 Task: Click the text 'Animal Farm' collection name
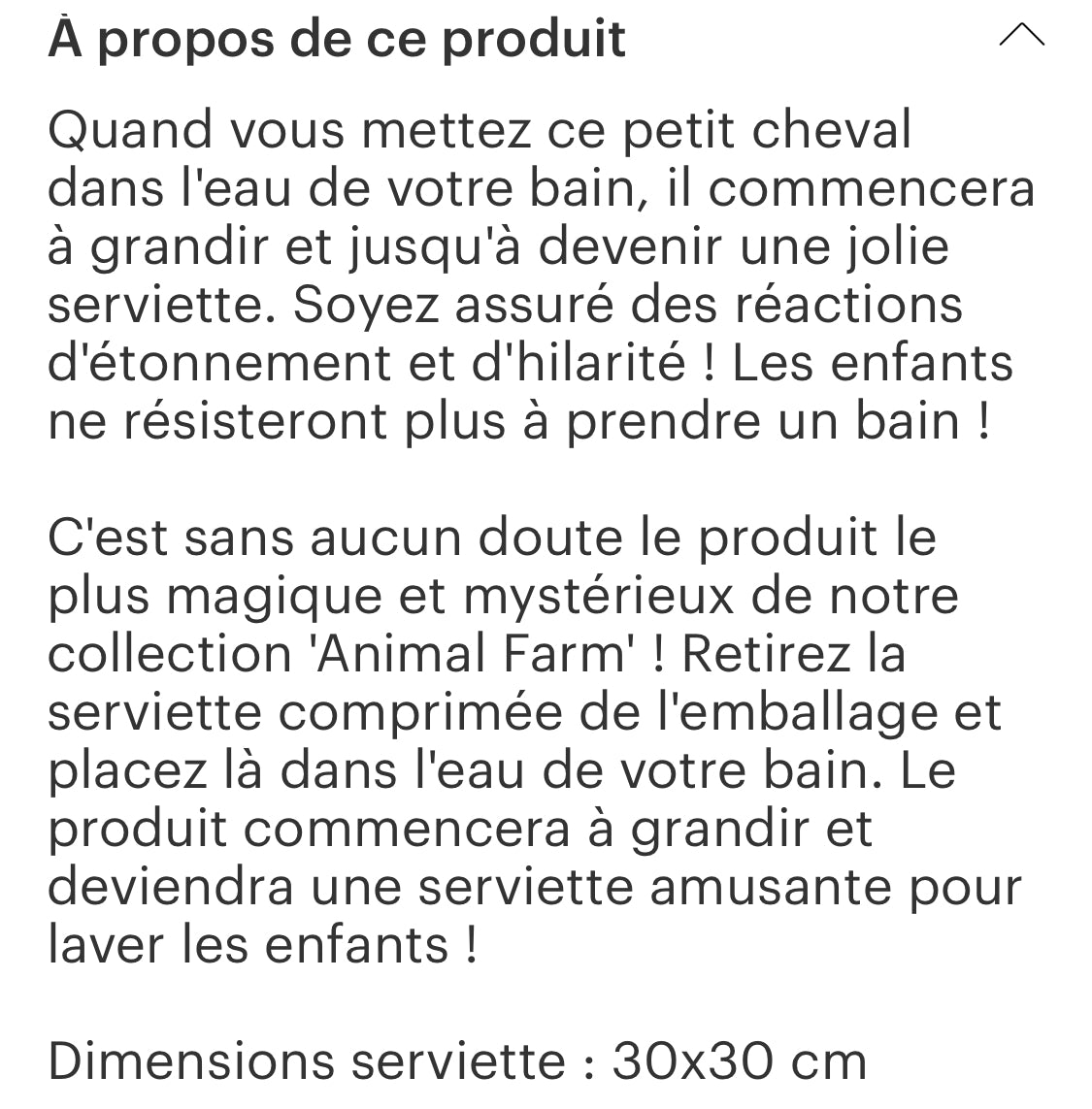471,656
